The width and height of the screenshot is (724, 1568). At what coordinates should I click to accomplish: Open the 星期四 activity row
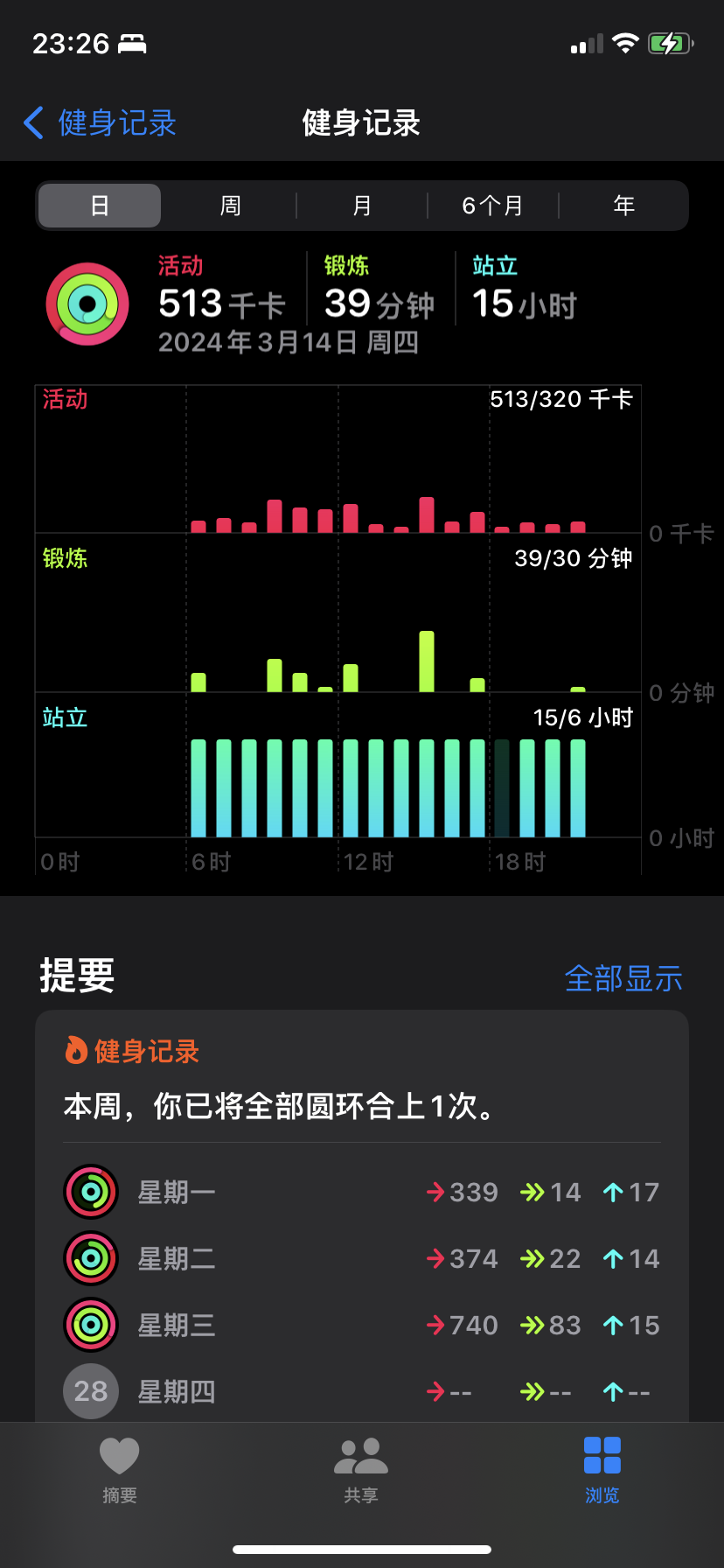362,1391
